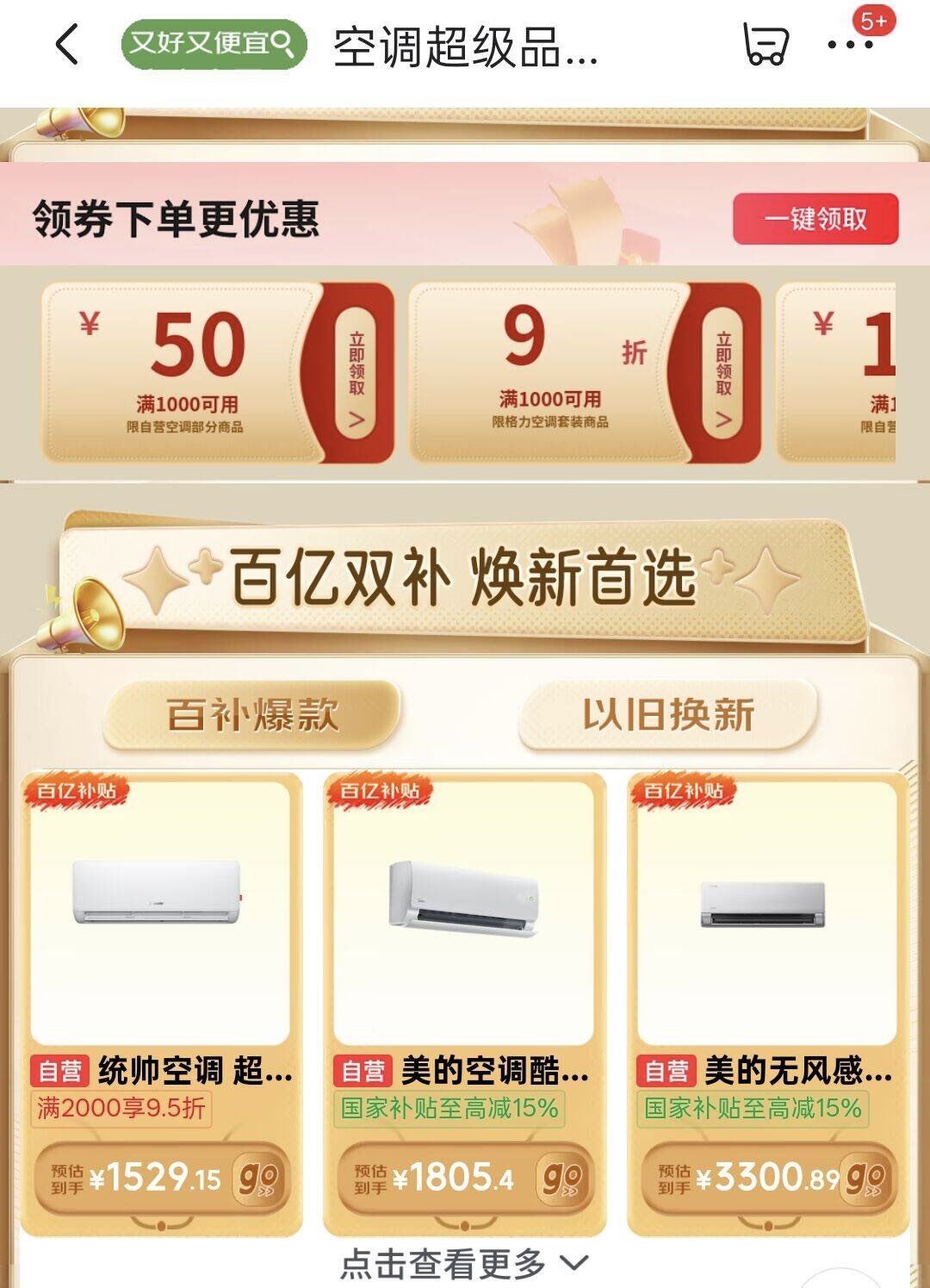Claim the 9折 Gree coupon
Image resolution: width=930 pixels, height=1288 pixels.
(722, 373)
